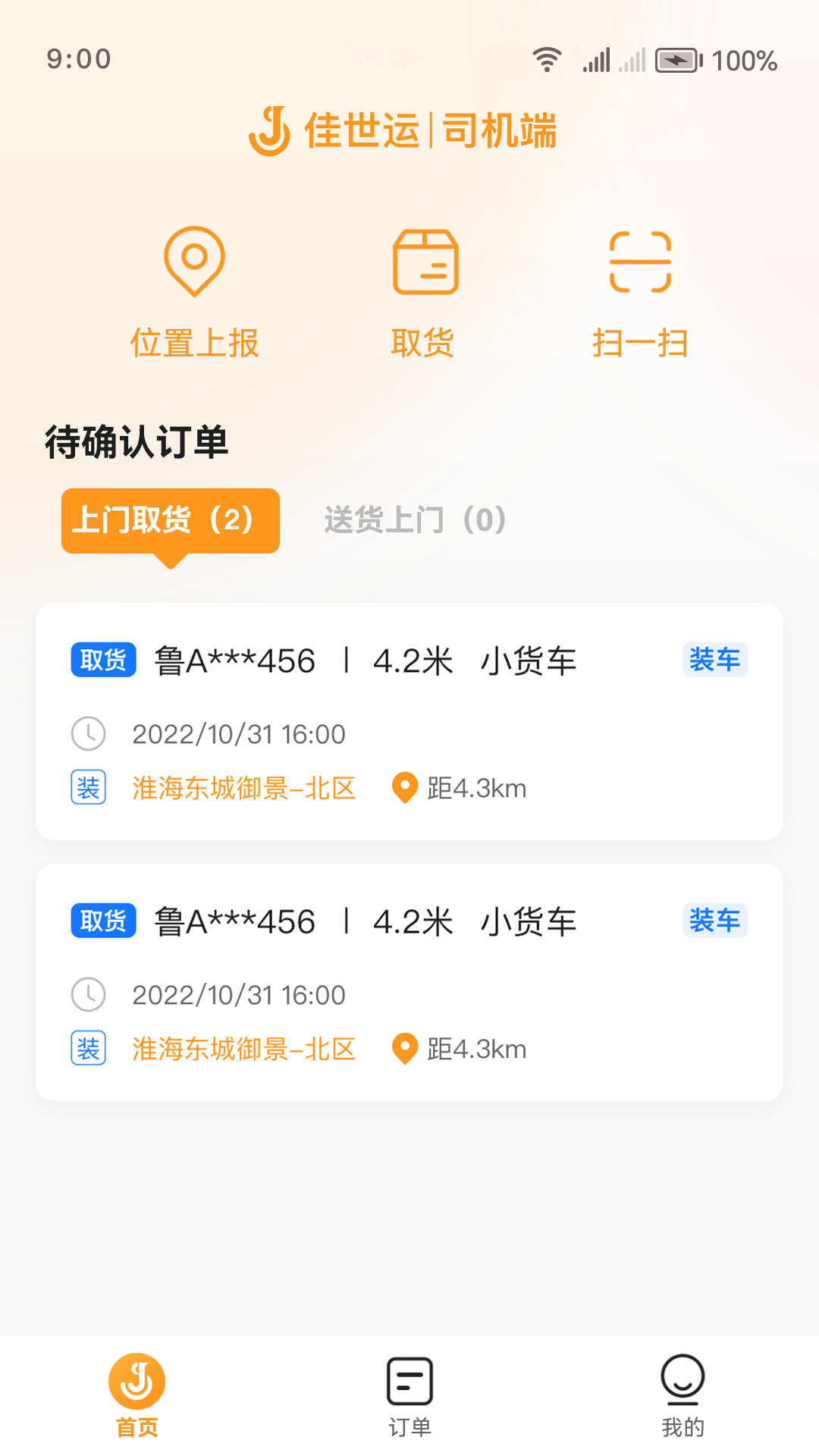The height and width of the screenshot is (1456, 819).
Task: Launch 扫一扫 scan feature
Action: coord(641,262)
